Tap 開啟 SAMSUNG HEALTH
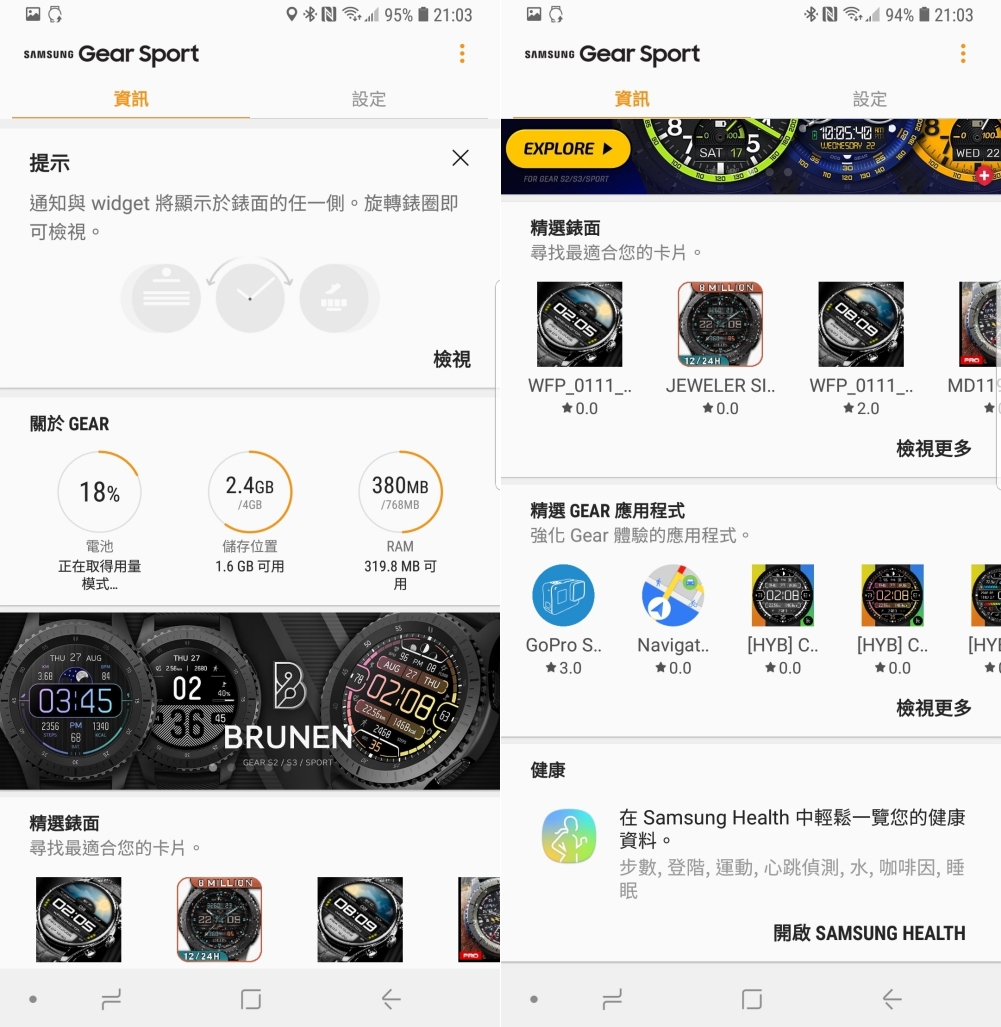The image size is (1001, 1027). coord(869,933)
